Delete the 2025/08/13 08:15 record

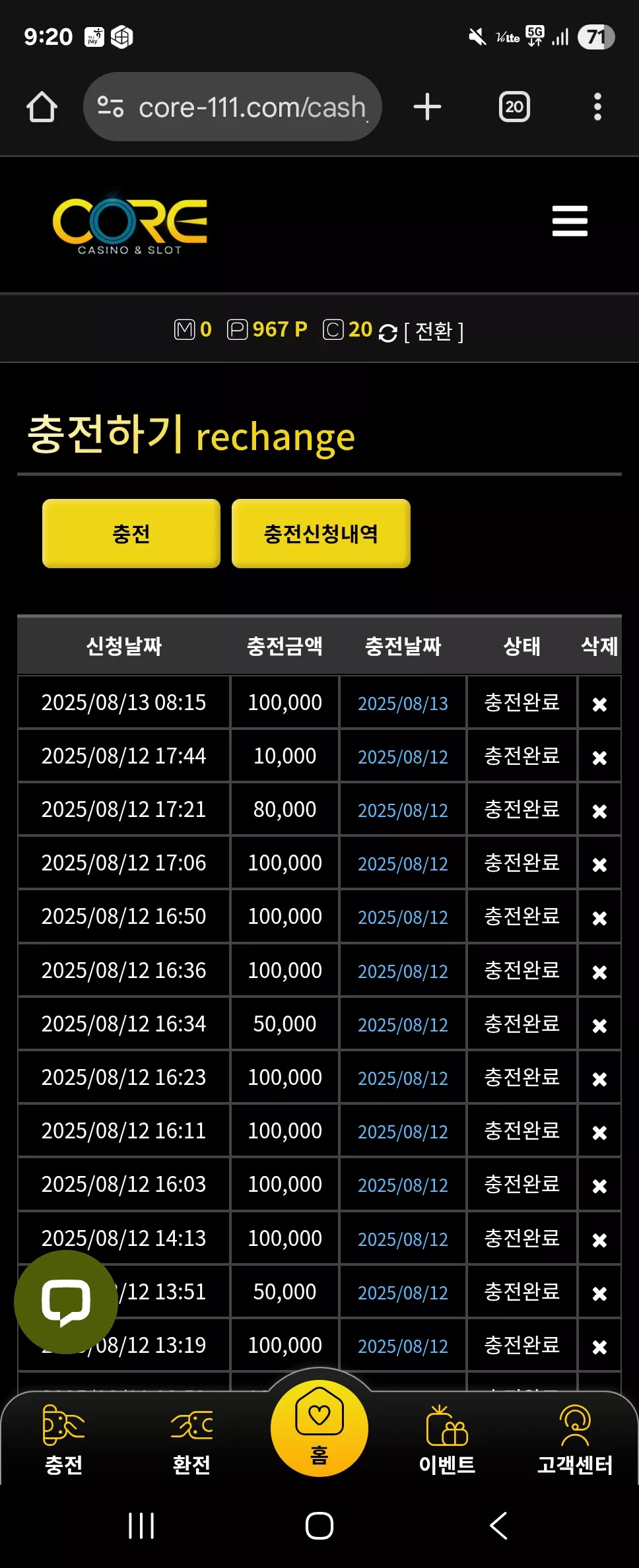[x=599, y=704]
